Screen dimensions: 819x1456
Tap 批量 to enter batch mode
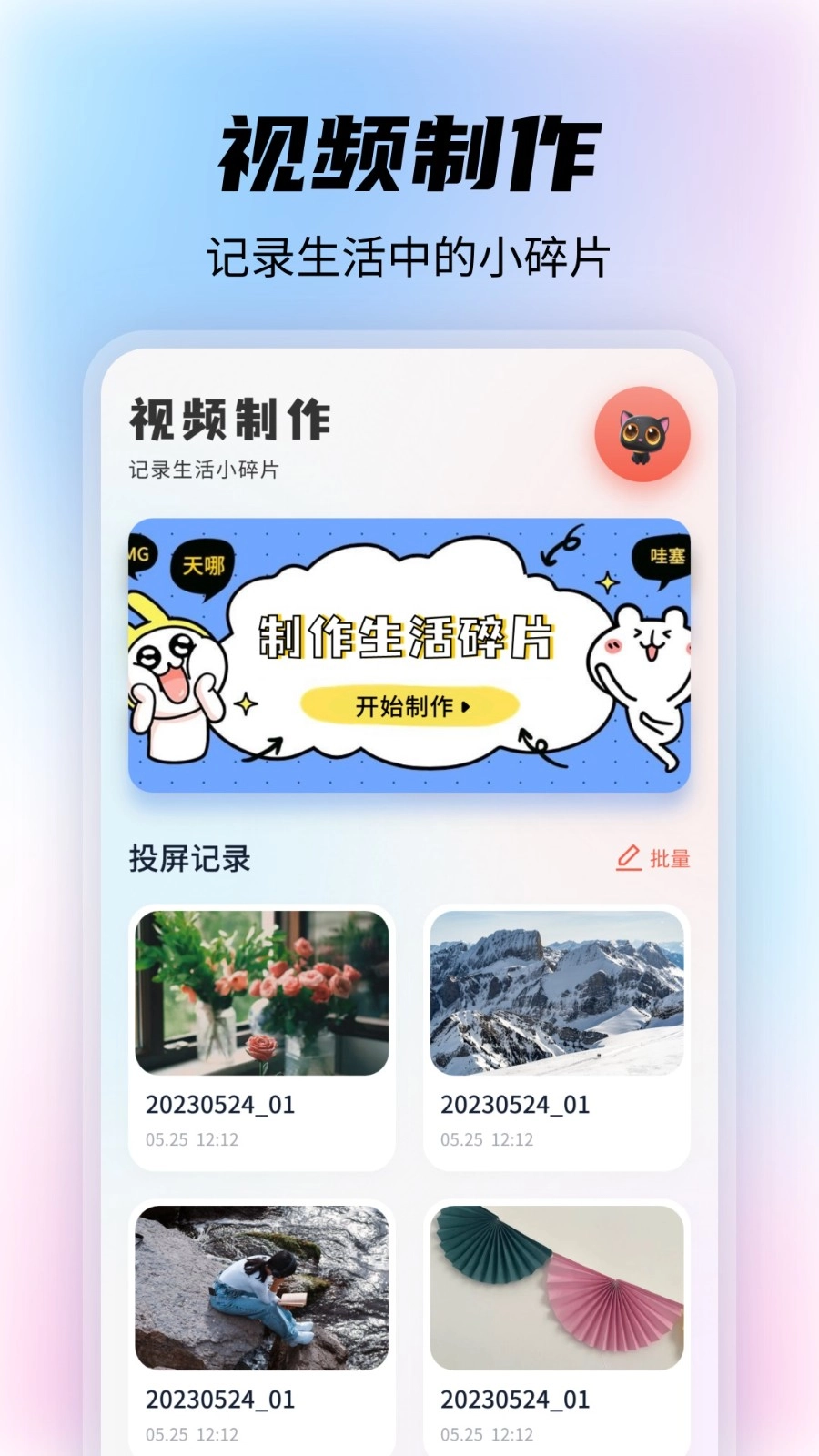point(668,857)
